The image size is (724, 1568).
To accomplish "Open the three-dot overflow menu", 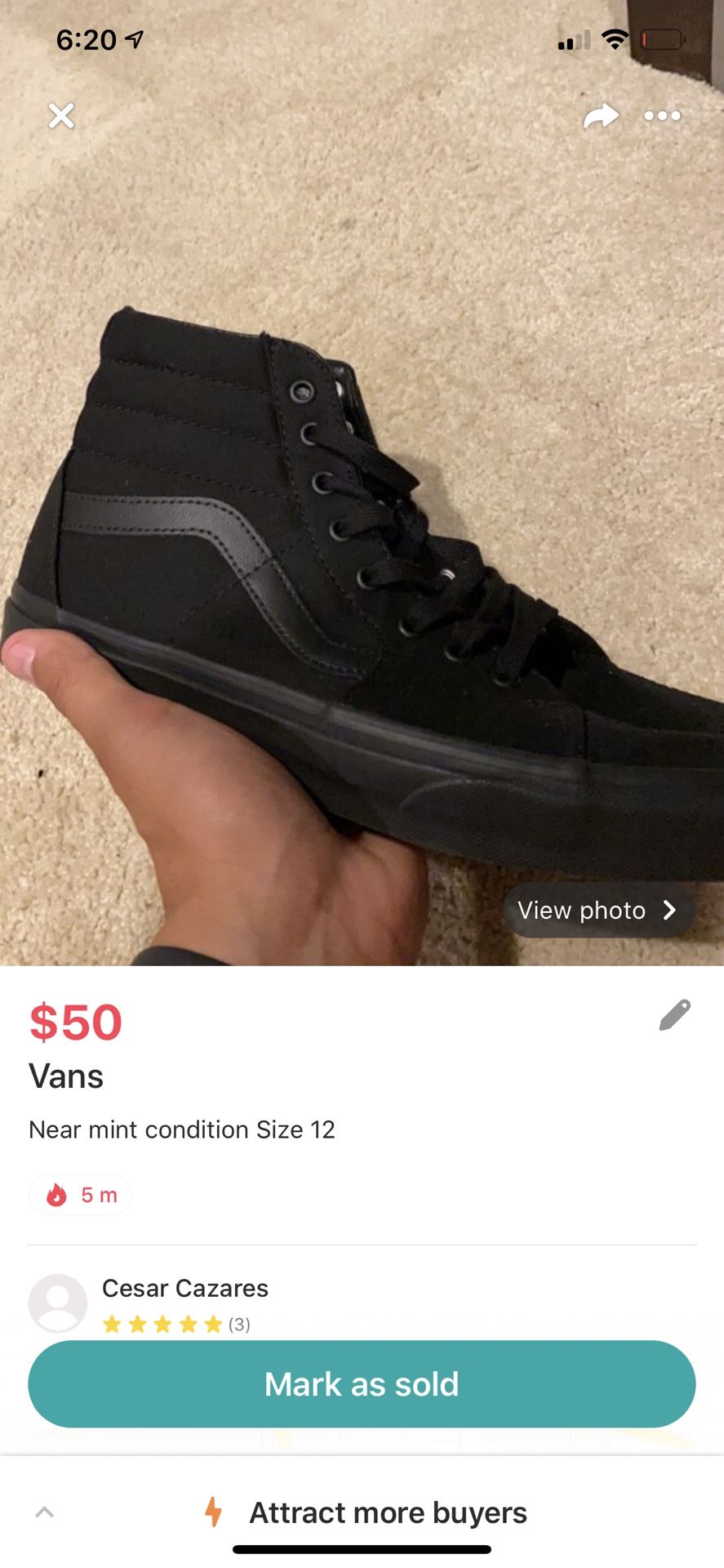I will pyautogui.click(x=662, y=116).
